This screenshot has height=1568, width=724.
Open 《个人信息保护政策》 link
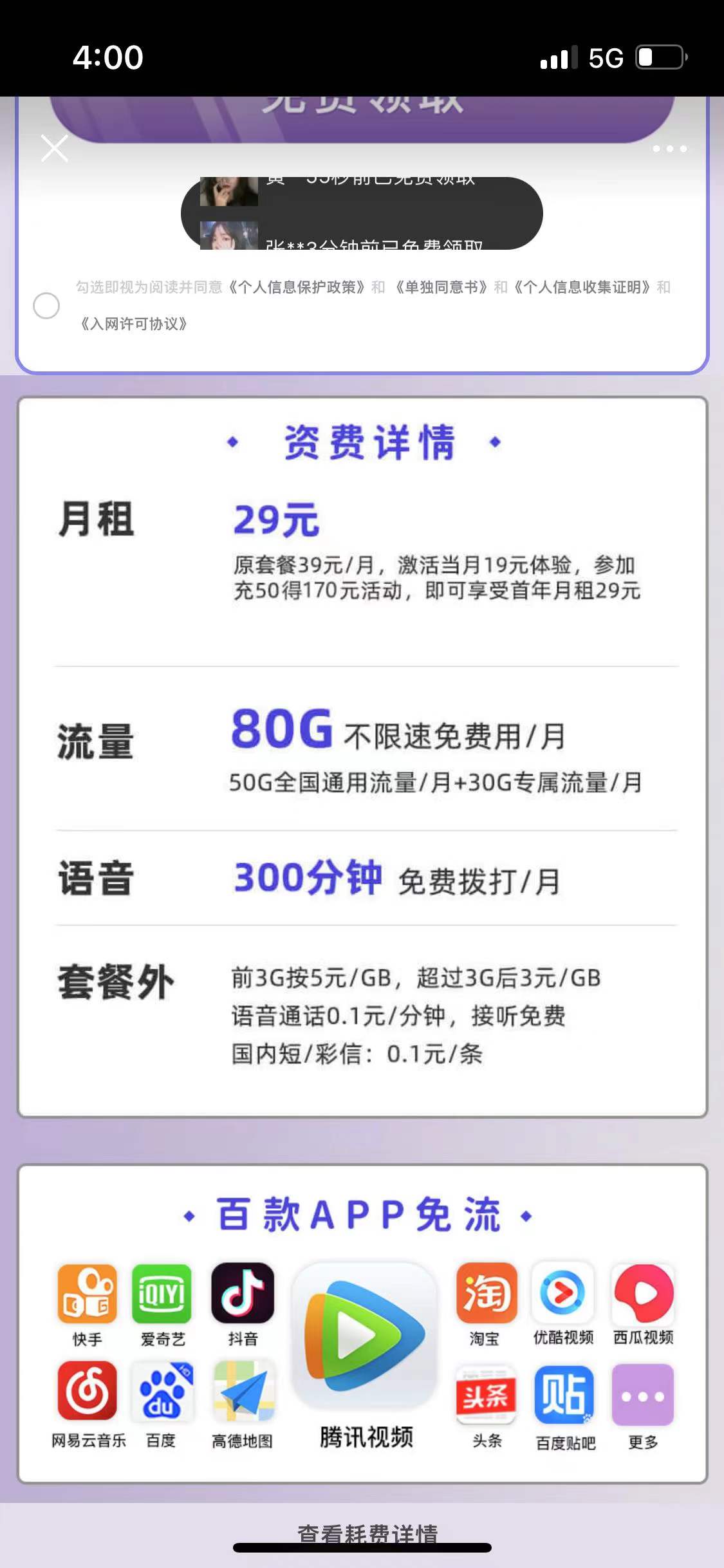tap(297, 287)
